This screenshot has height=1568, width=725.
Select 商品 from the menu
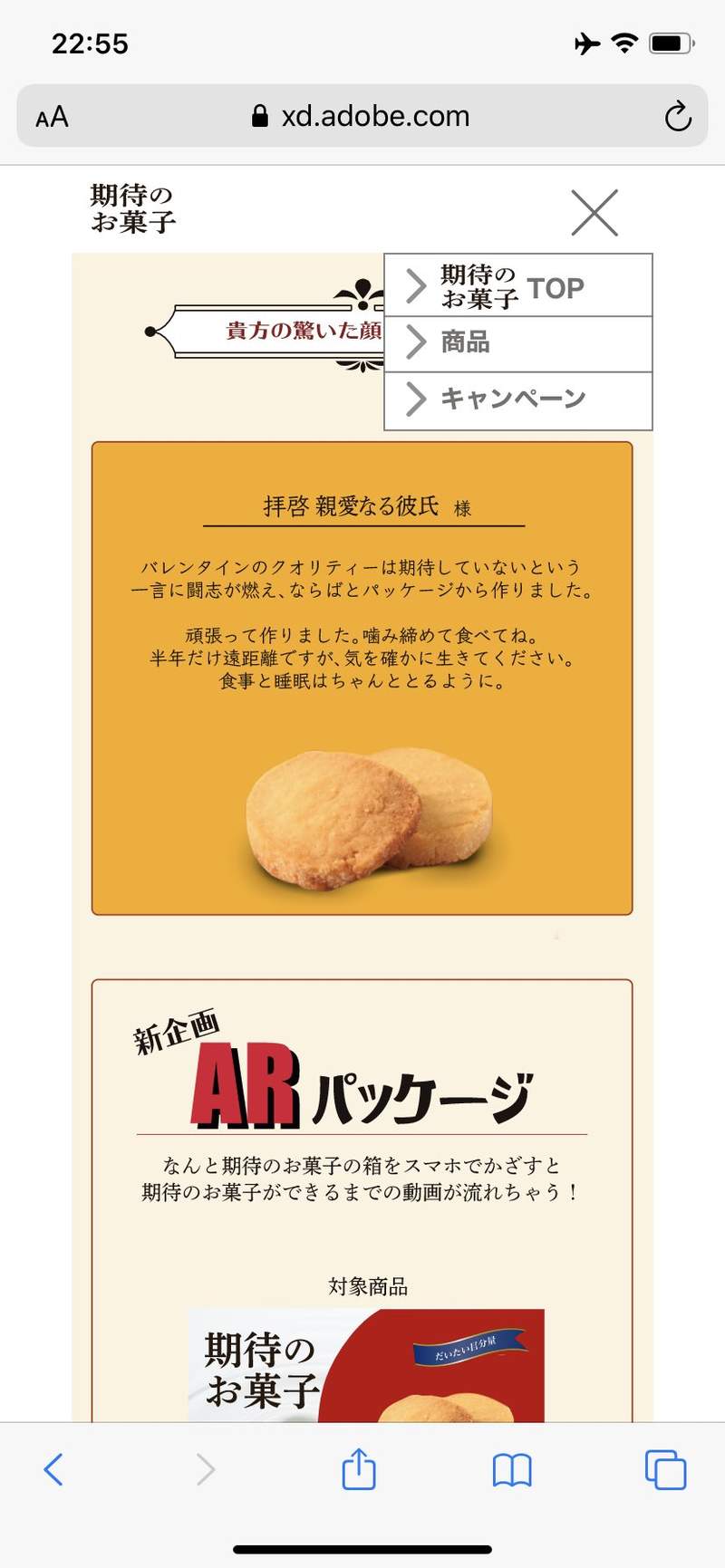click(x=517, y=343)
